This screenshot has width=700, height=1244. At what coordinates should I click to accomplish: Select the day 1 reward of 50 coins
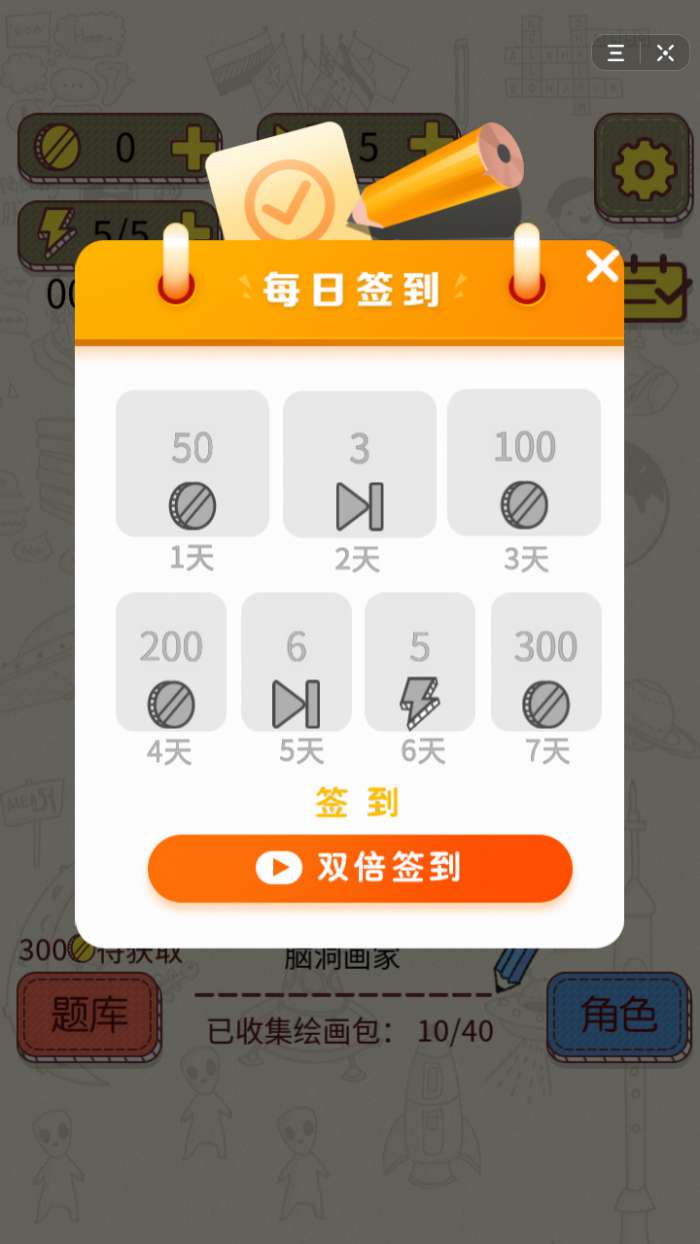[192, 464]
